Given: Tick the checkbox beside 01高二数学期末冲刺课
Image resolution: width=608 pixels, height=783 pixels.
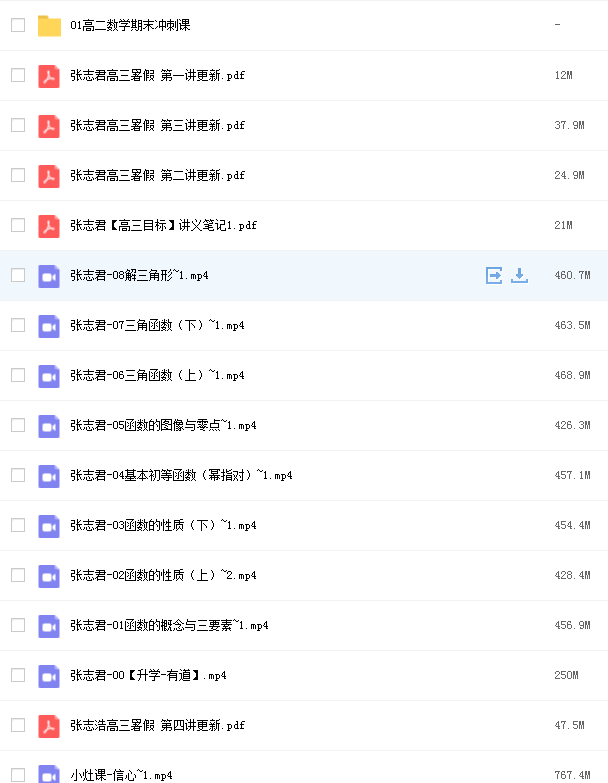Looking at the screenshot, I should 18,25.
